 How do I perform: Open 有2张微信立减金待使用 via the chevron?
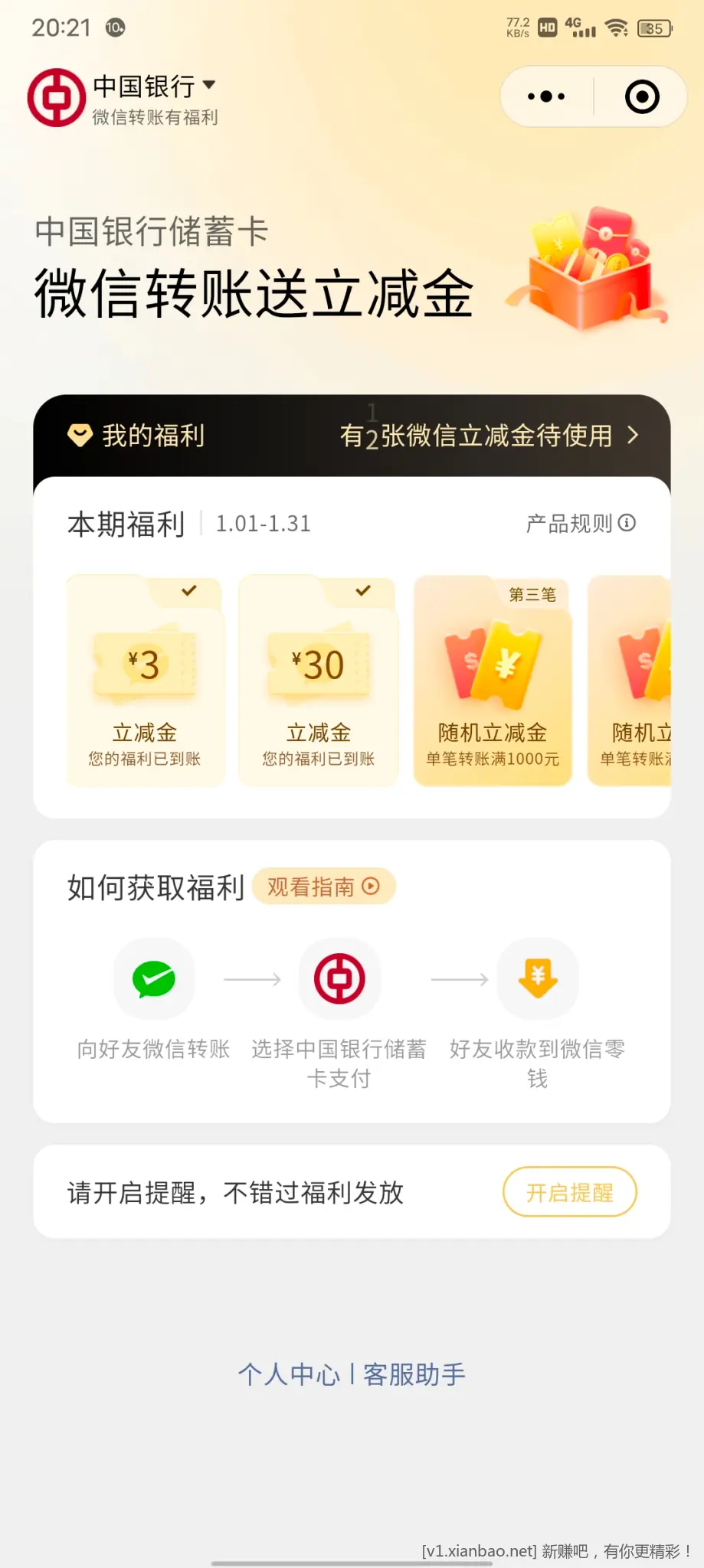click(x=634, y=435)
